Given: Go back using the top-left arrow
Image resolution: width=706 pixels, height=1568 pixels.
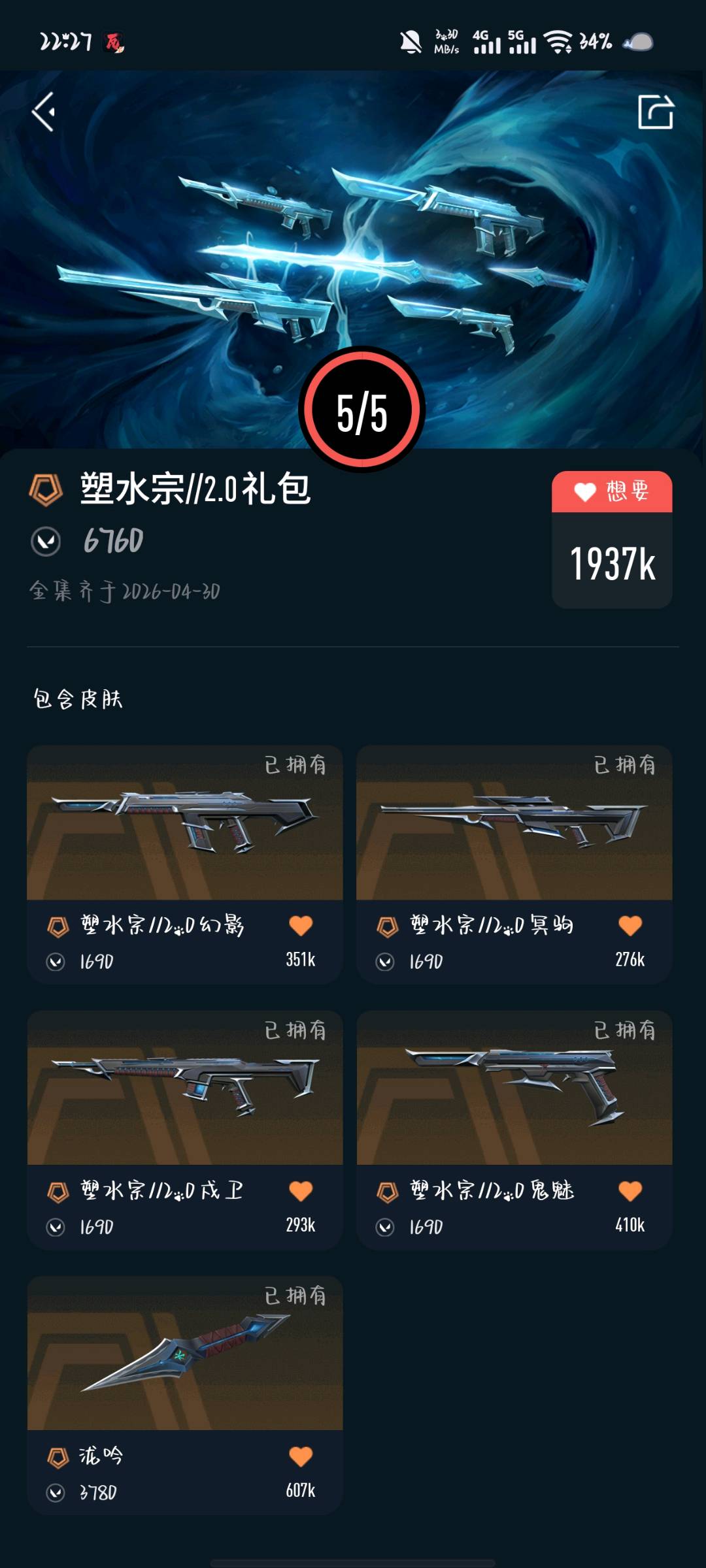Looking at the screenshot, I should [x=44, y=112].
